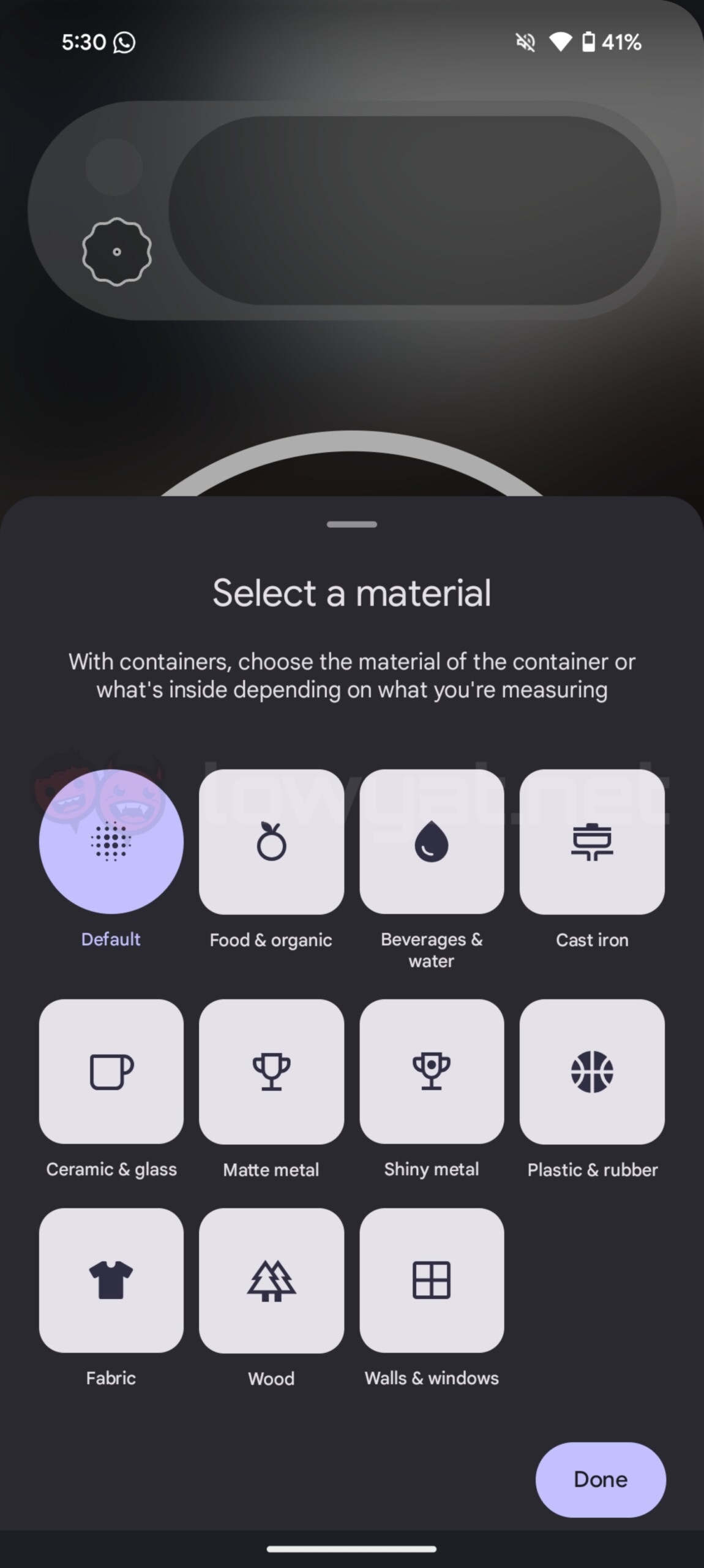Pick the Cast iron material

pos(592,842)
